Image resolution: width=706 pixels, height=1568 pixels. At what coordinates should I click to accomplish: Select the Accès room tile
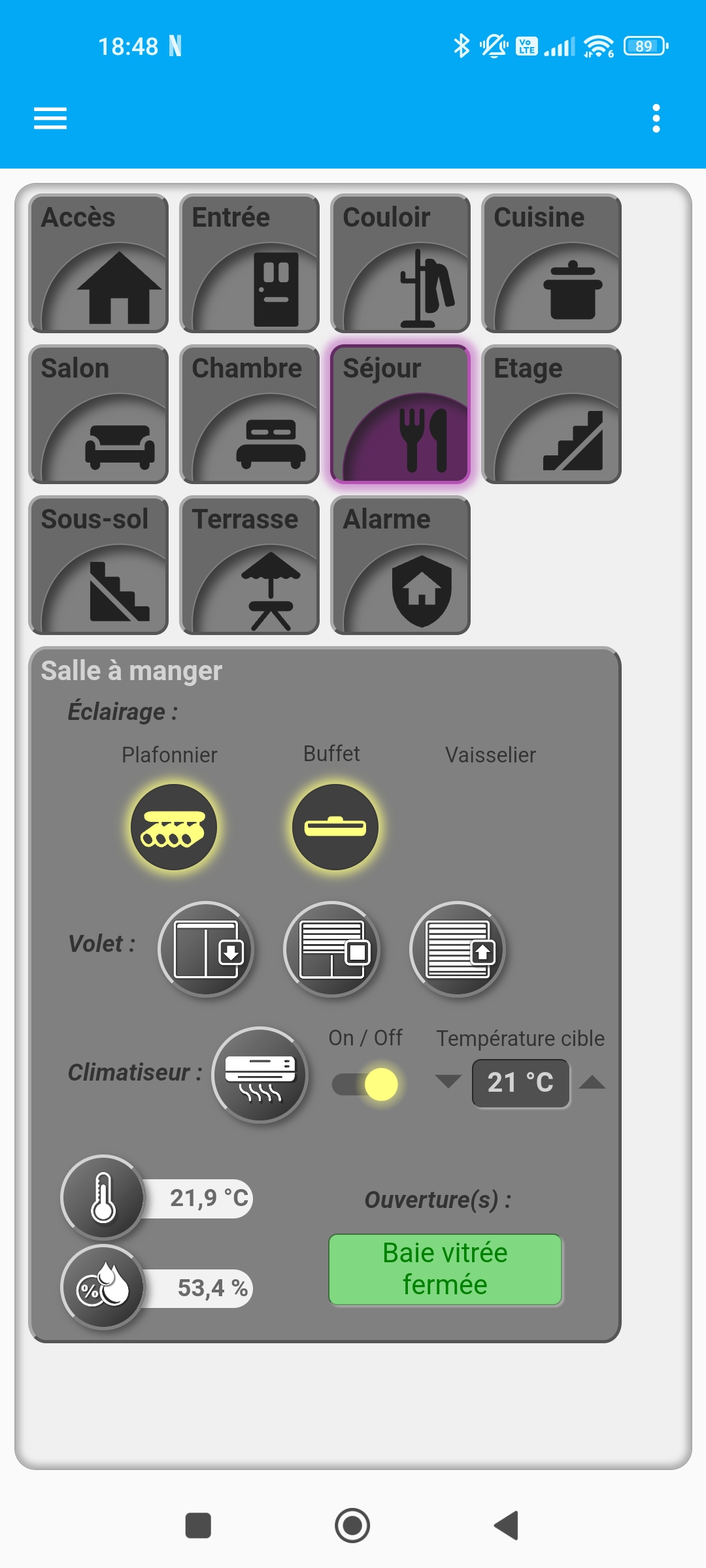pyautogui.click(x=99, y=263)
